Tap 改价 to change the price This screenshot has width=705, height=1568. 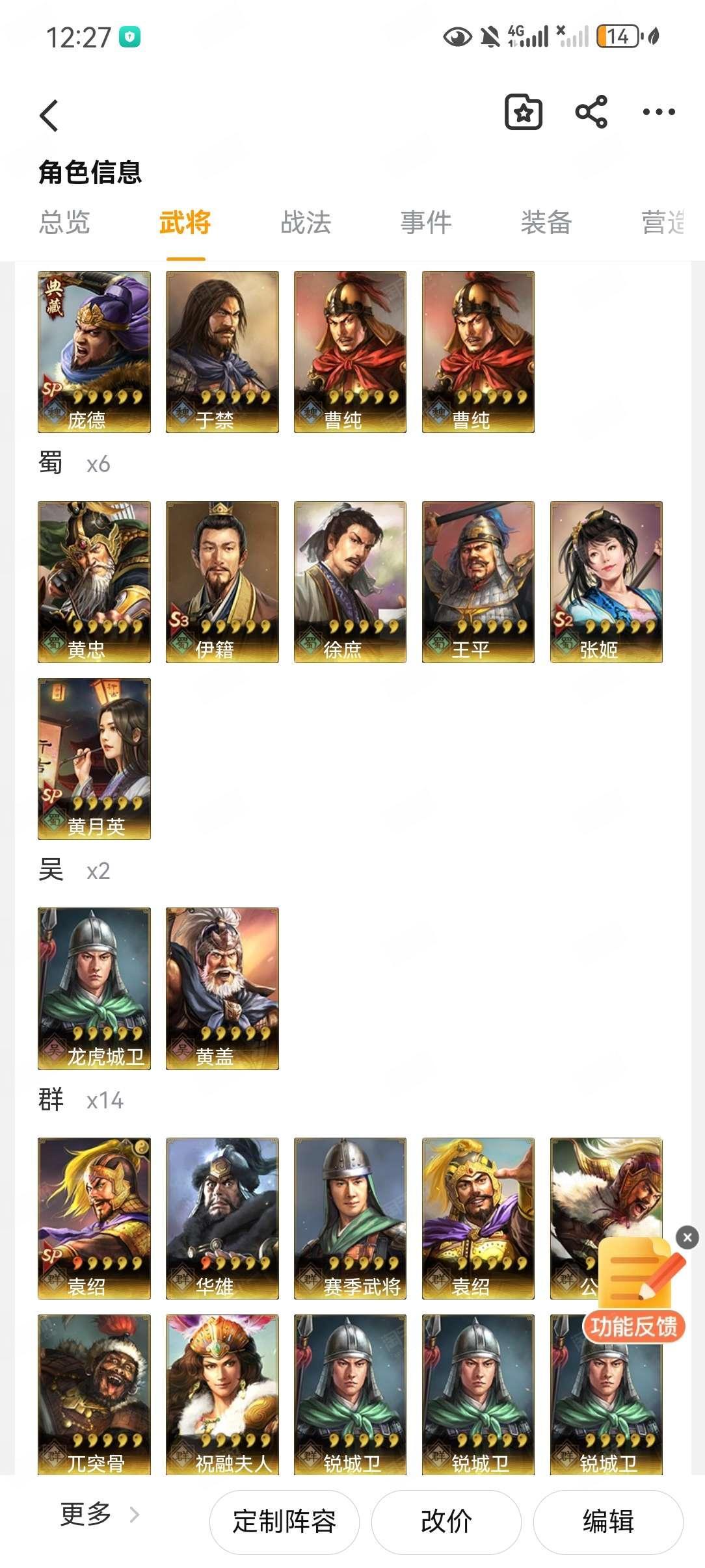click(x=446, y=1522)
